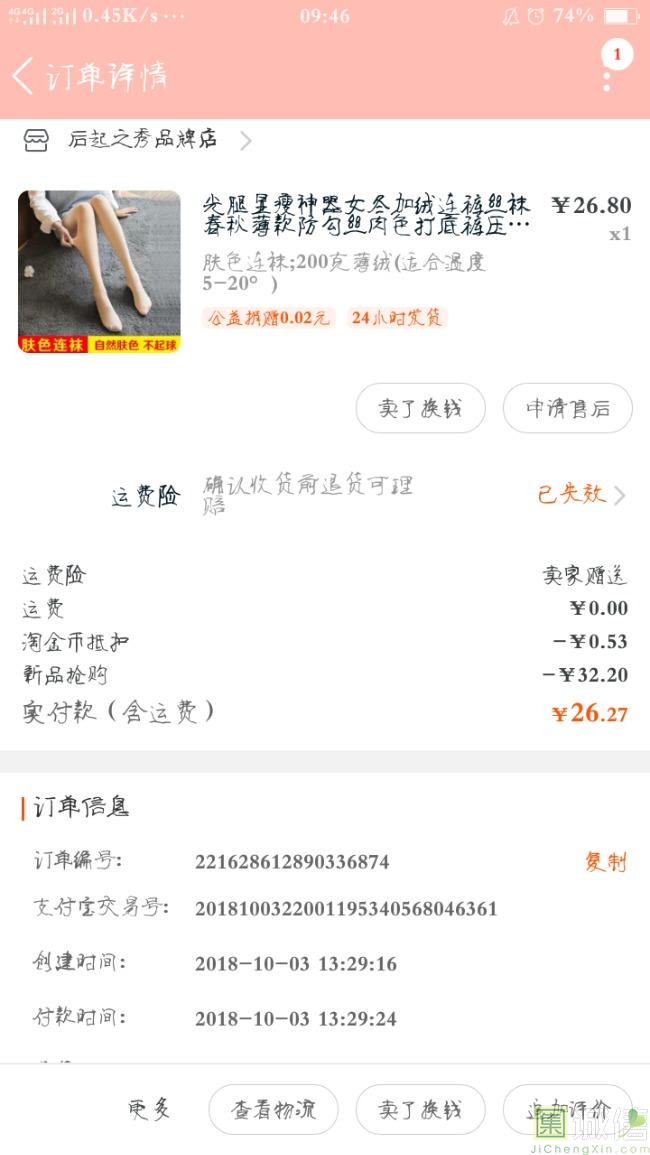This screenshot has height=1155, width=650.
Task: Tap 卖了换钱 under the product
Action: click(x=420, y=408)
